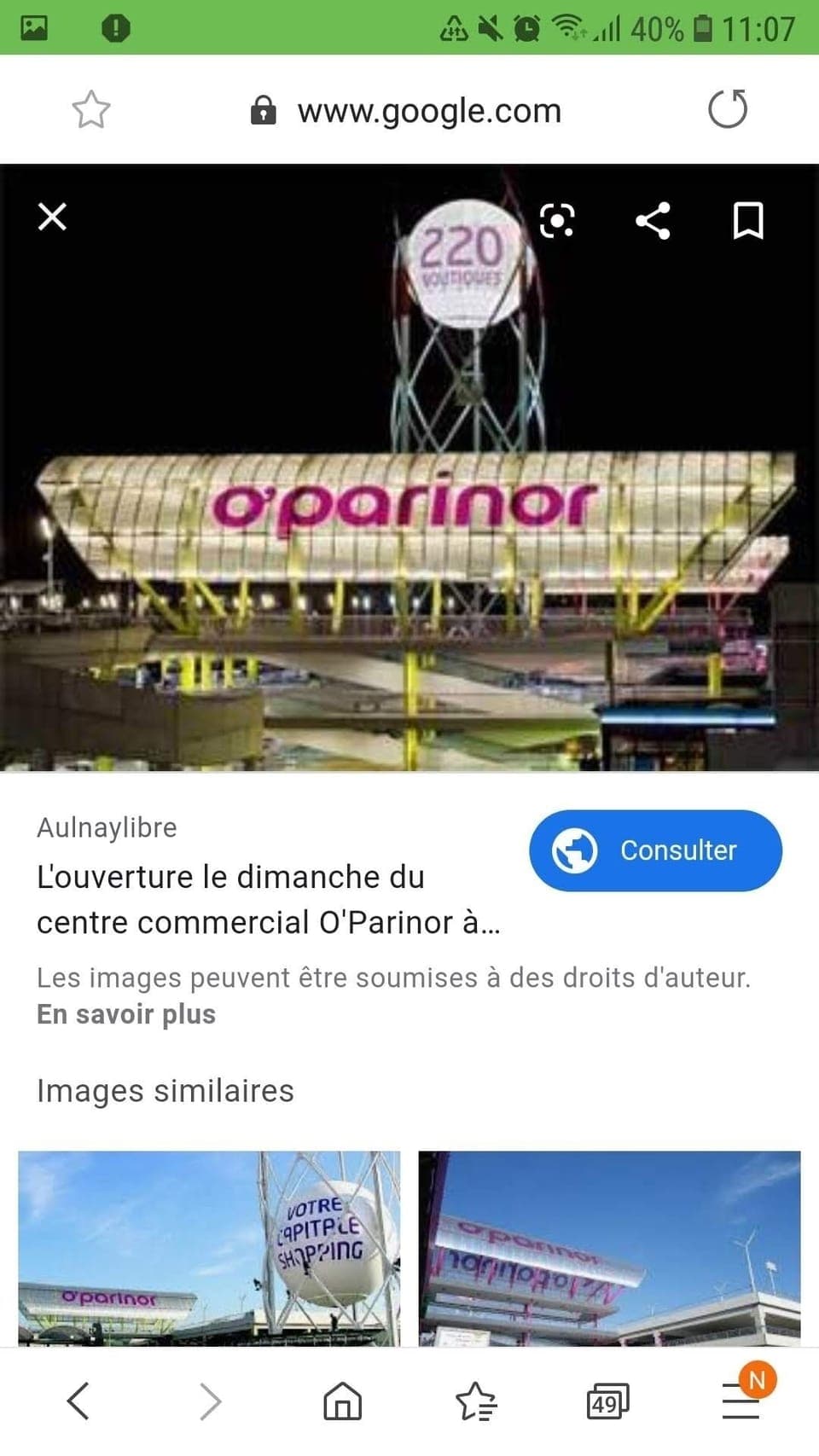
Task: Search this image with Google Lens
Action: pyautogui.click(x=557, y=221)
